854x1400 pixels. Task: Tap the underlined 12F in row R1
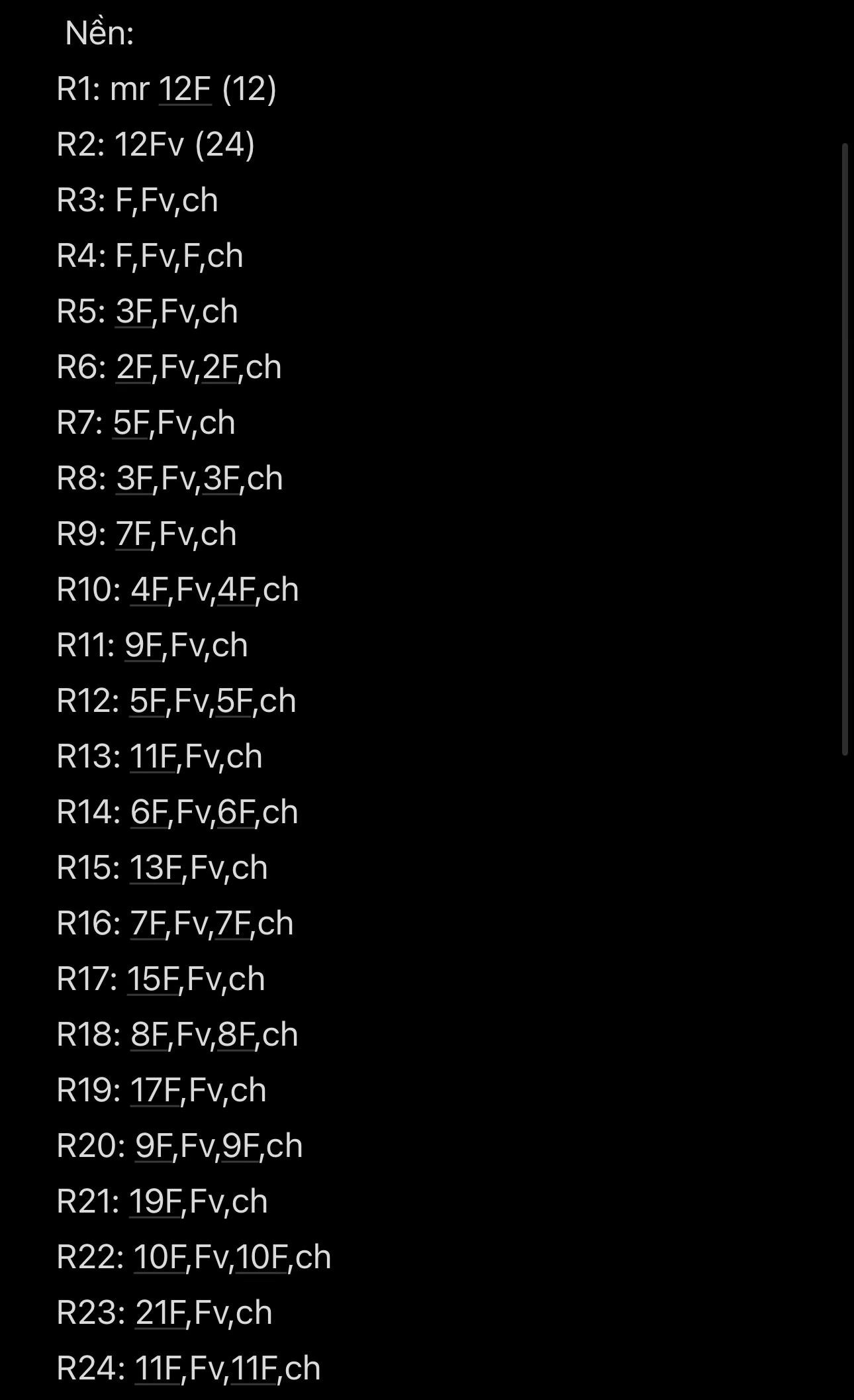[185, 89]
